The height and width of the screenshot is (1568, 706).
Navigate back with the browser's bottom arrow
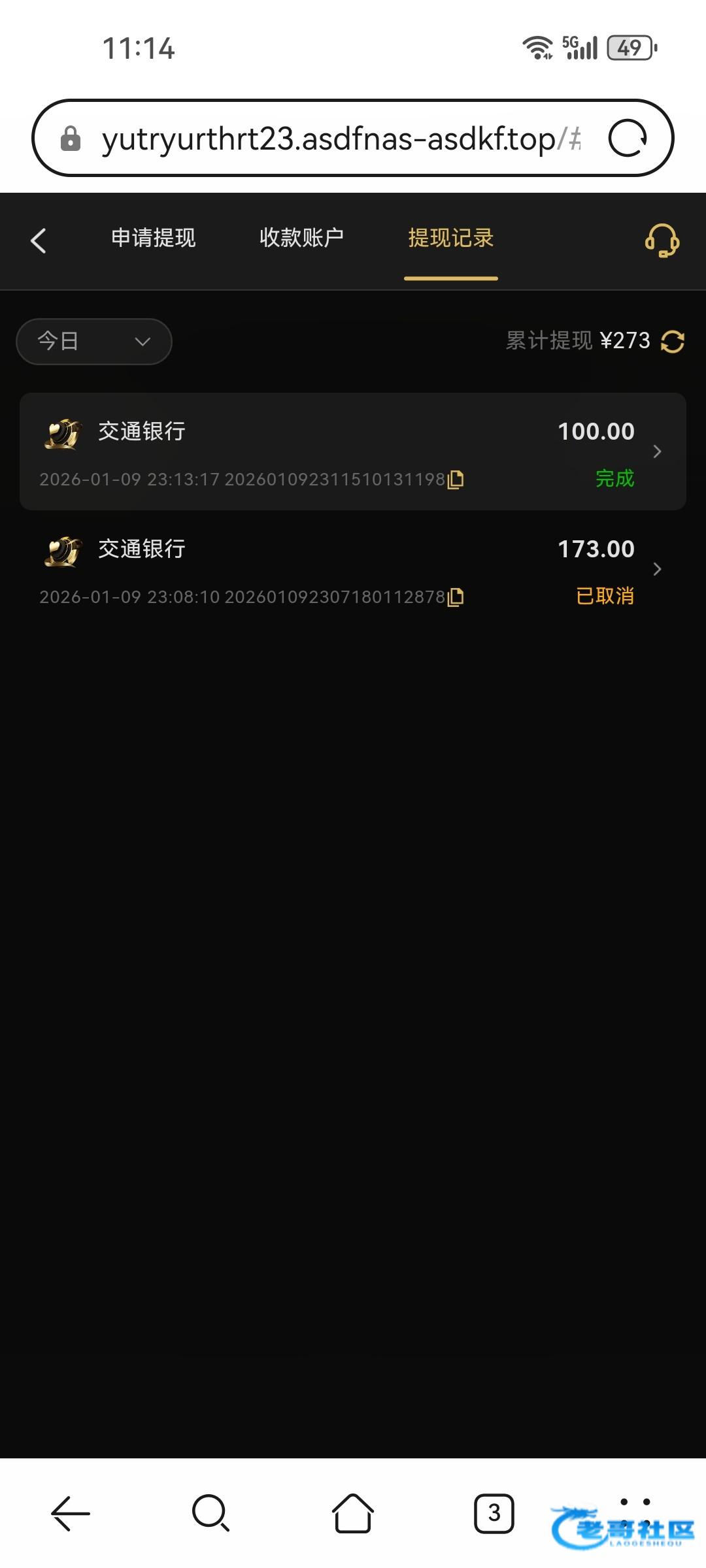[x=71, y=1512]
